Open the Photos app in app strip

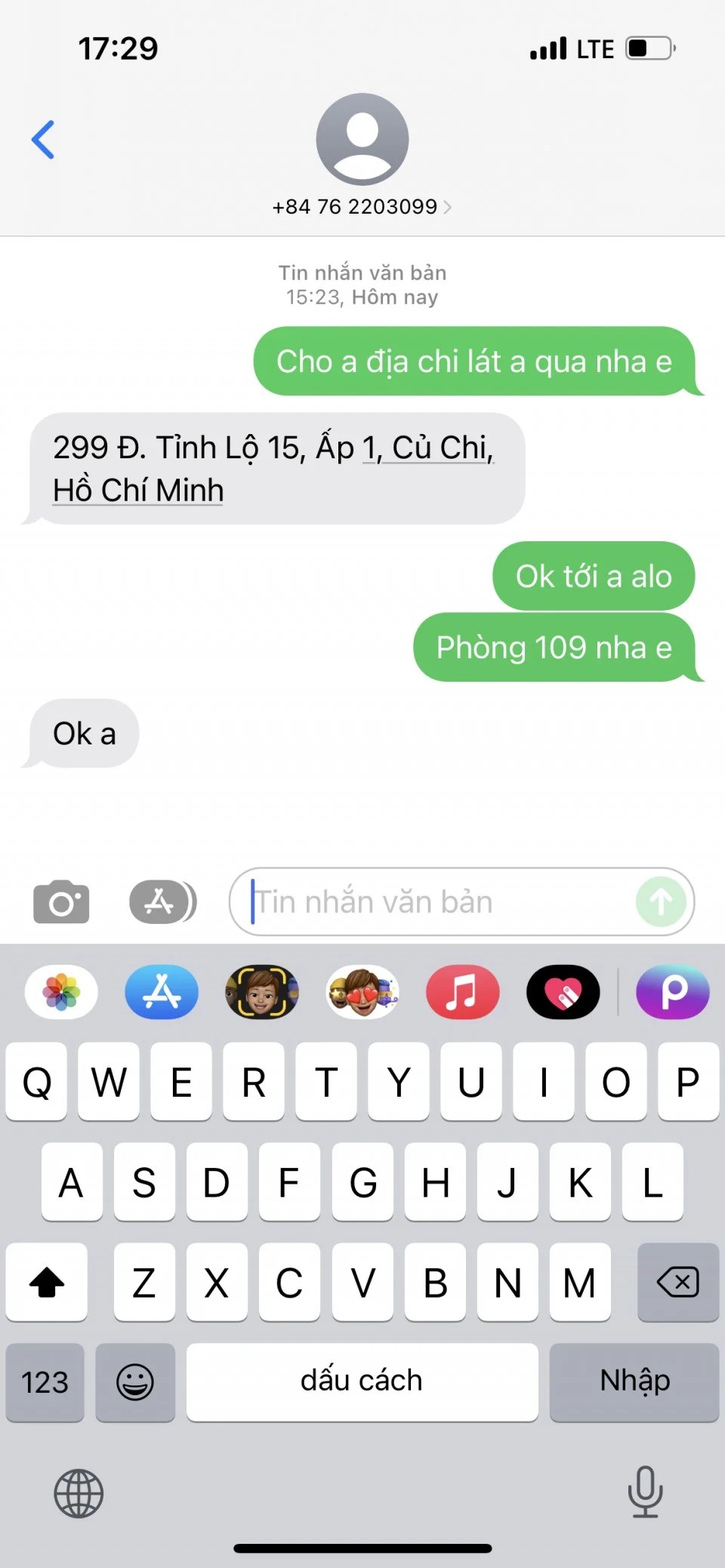pyautogui.click(x=61, y=992)
